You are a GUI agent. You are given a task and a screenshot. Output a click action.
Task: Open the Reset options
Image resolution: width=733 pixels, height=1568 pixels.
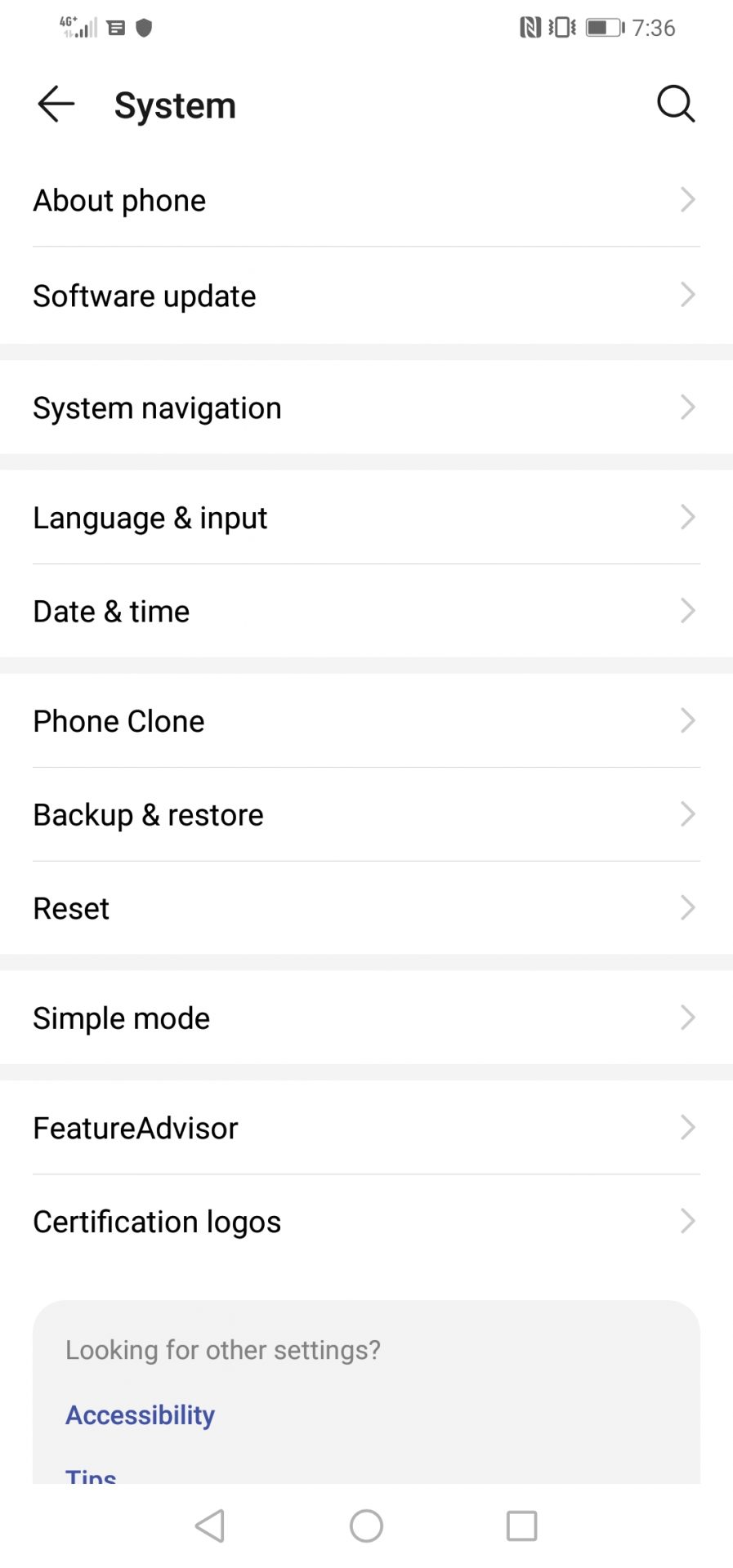pyautogui.click(x=366, y=908)
